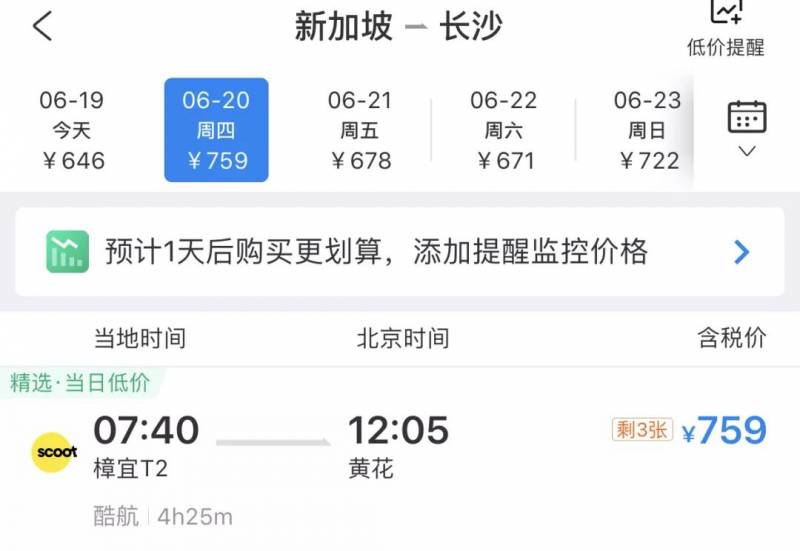
Task: Open the calendar date picker
Action: pos(746,130)
